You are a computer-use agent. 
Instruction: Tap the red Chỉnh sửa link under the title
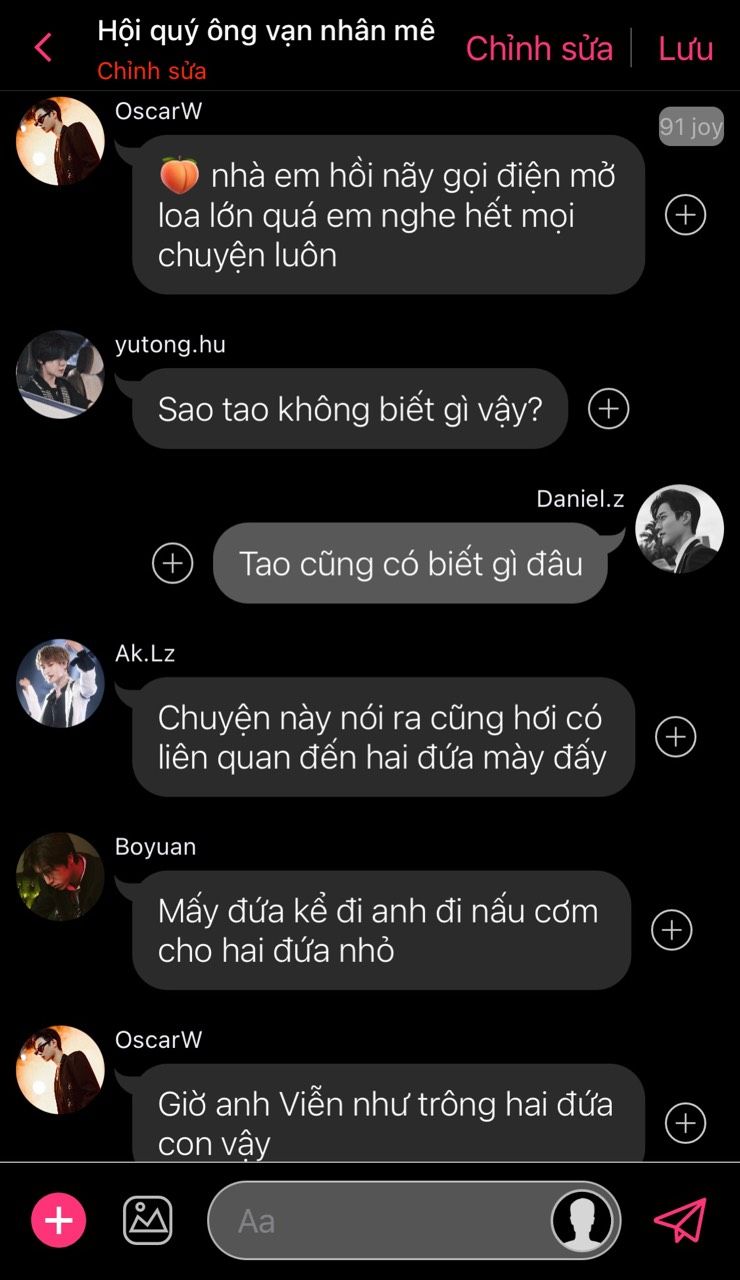click(152, 71)
